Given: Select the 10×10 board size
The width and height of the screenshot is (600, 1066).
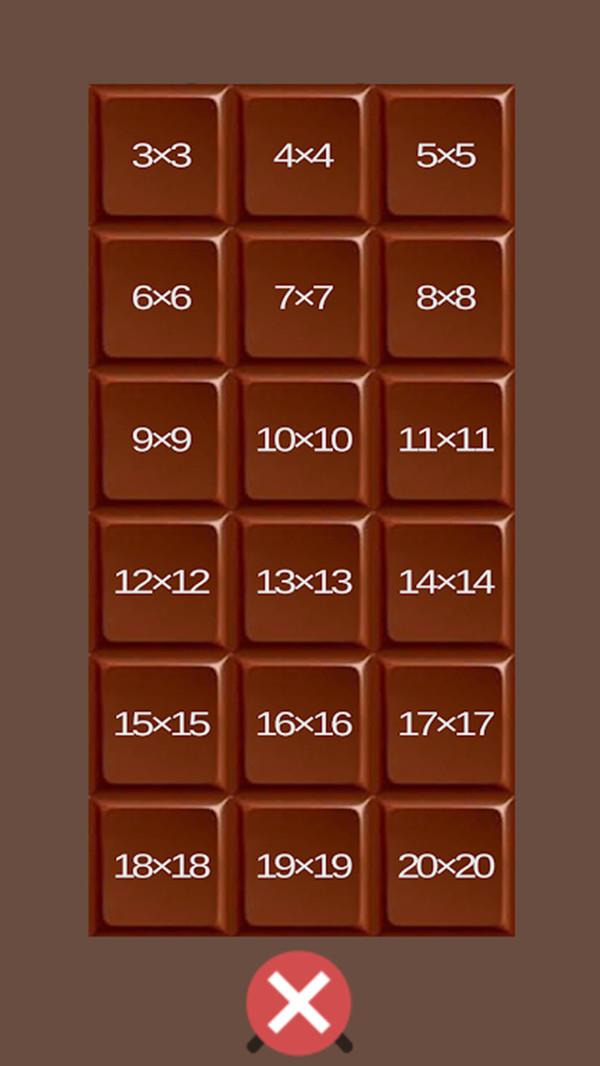Looking at the screenshot, I should tap(303, 440).
